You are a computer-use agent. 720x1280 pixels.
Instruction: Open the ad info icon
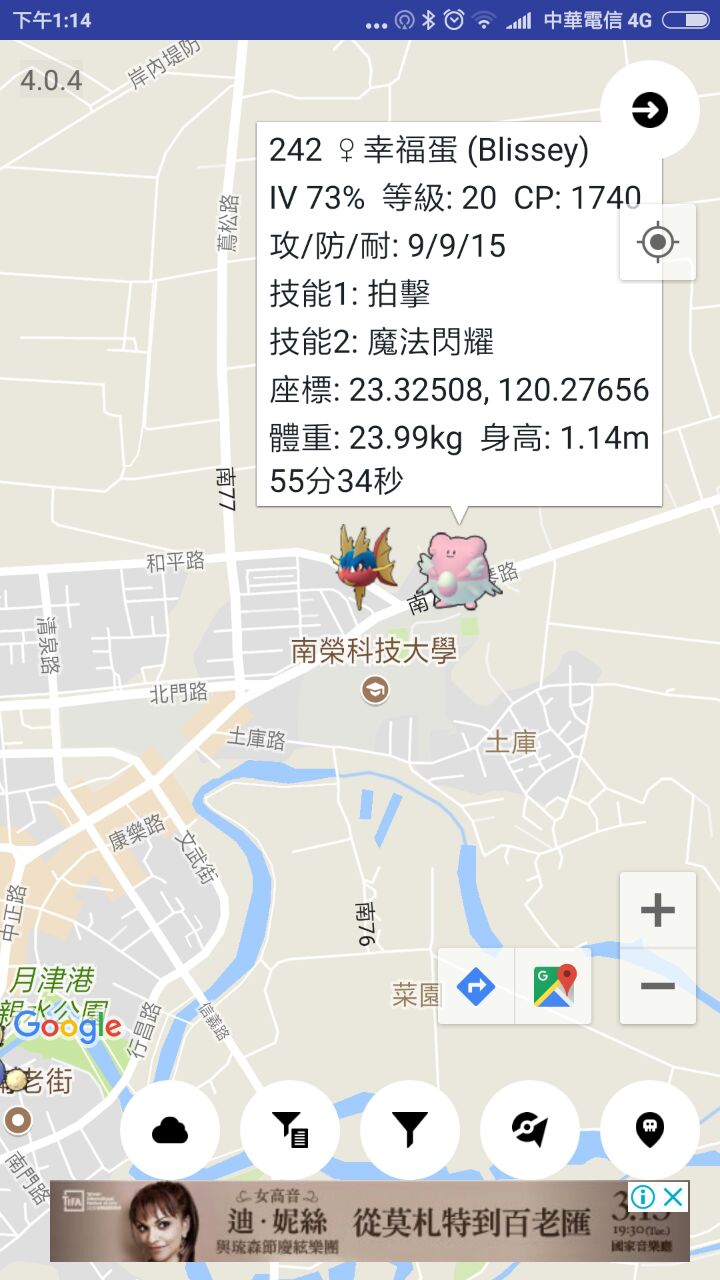tap(644, 1197)
